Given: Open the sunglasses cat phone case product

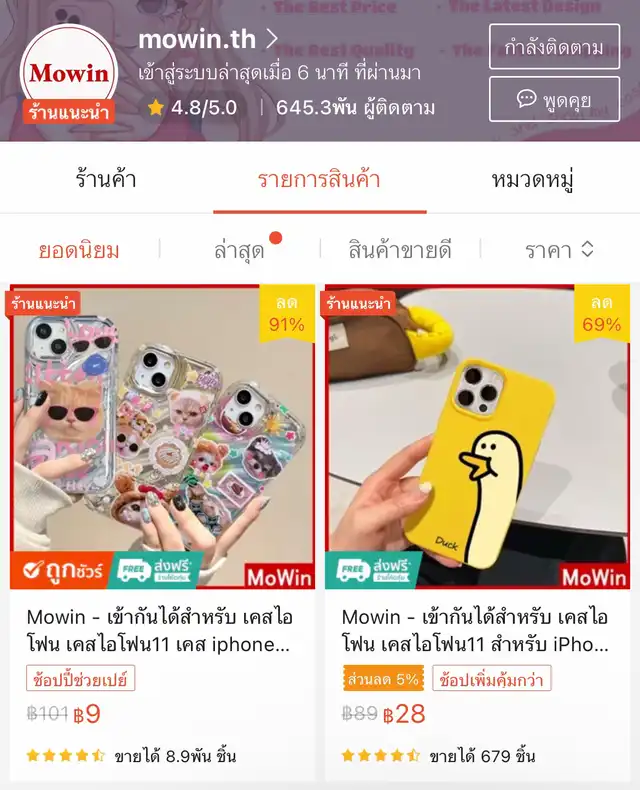Looking at the screenshot, I should [x=162, y=438].
